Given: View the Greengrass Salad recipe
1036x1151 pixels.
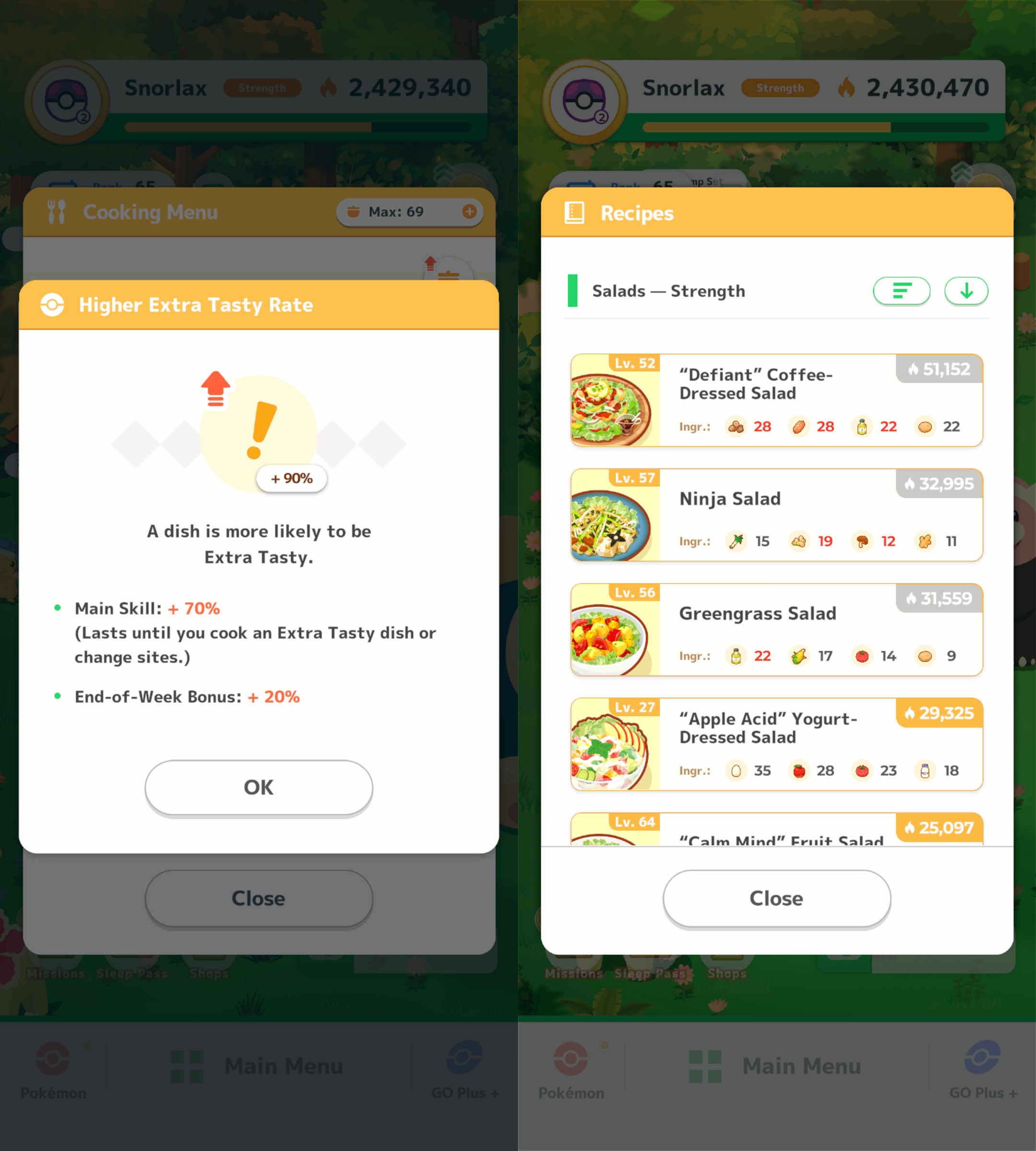Looking at the screenshot, I should tap(776, 630).
